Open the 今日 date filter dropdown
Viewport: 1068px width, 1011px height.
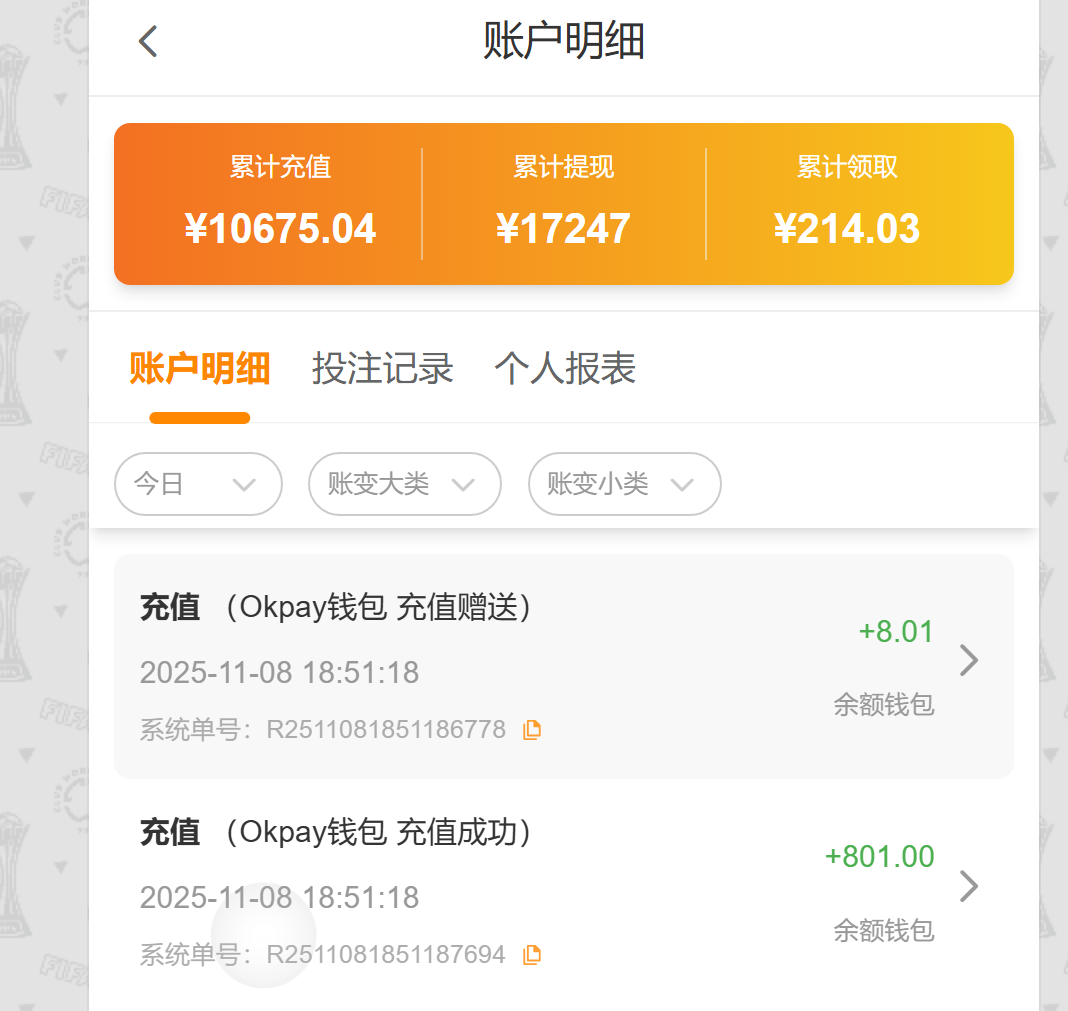pyautogui.click(x=198, y=484)
